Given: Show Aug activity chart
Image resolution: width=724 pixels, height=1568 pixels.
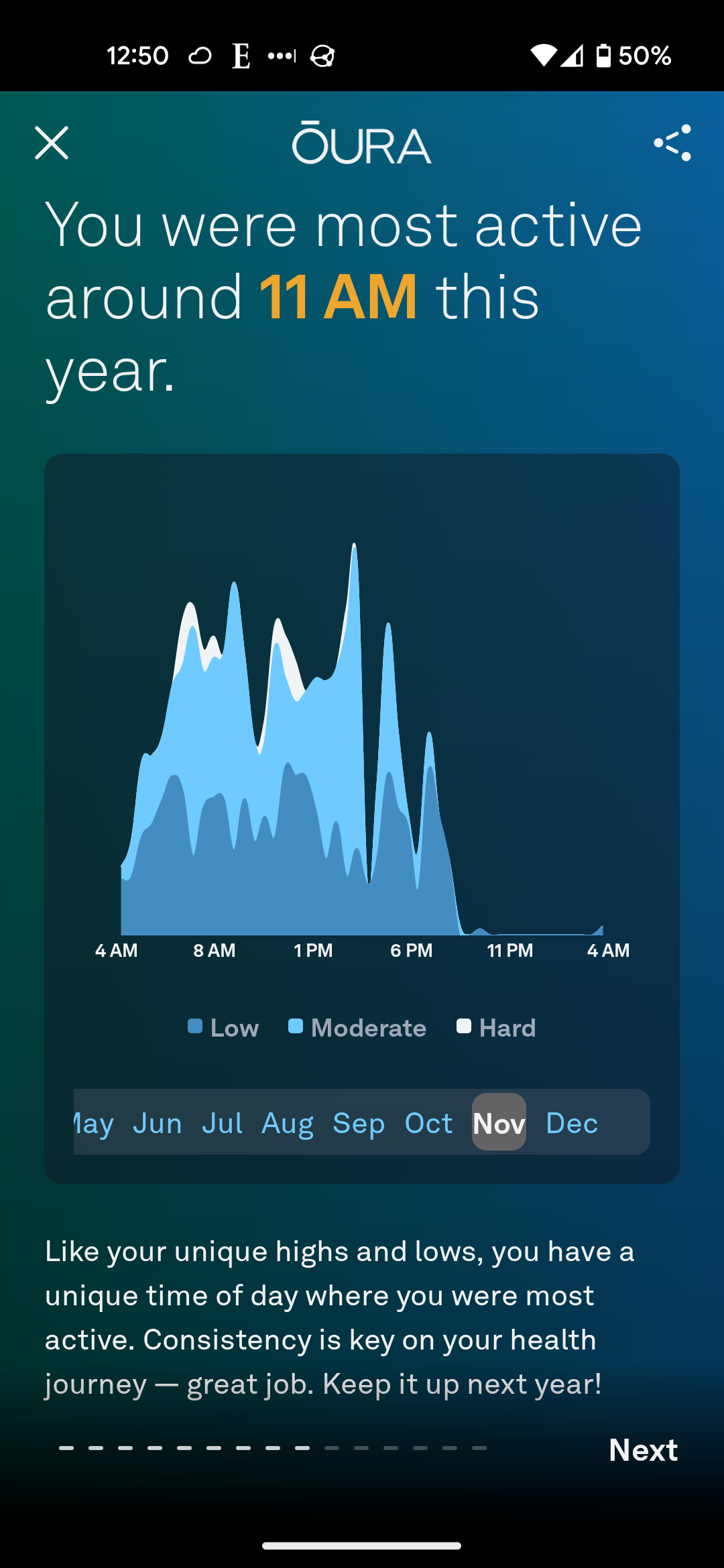Looking at the screenshot, I should click(x=288, y=1123).
